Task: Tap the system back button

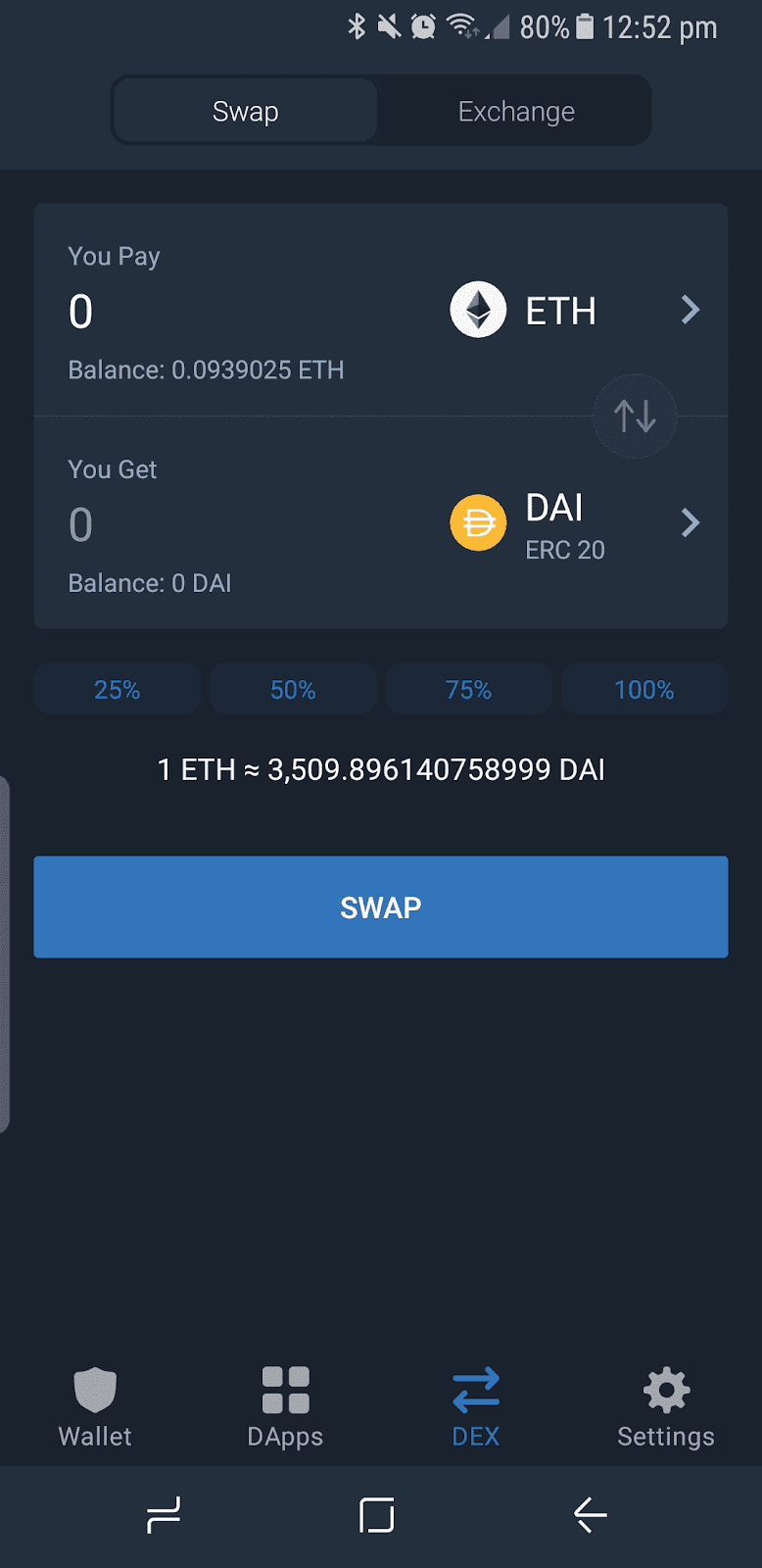Action: 591,1515
